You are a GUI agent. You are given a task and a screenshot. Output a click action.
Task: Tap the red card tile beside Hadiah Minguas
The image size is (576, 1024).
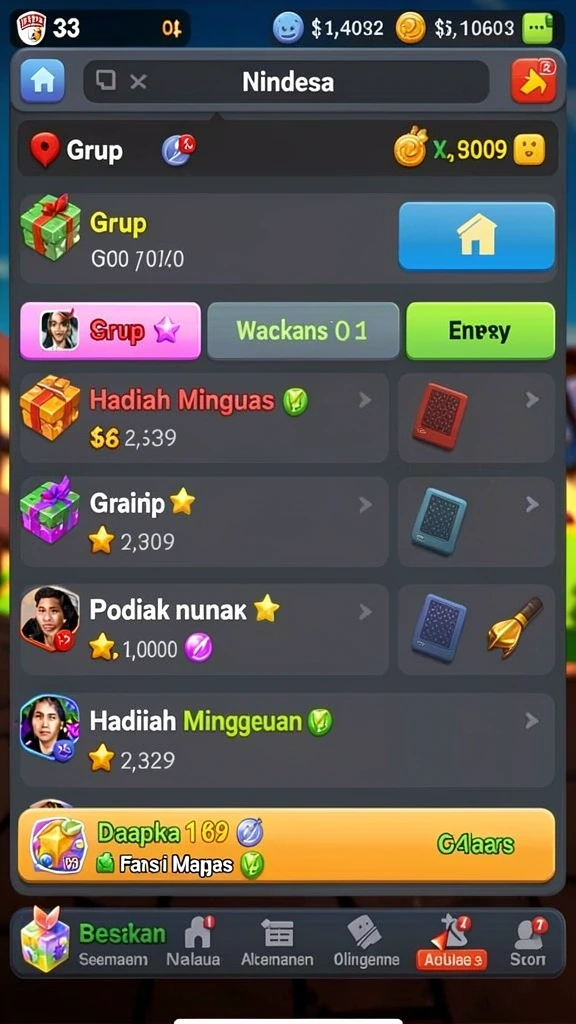coord(476,418)
